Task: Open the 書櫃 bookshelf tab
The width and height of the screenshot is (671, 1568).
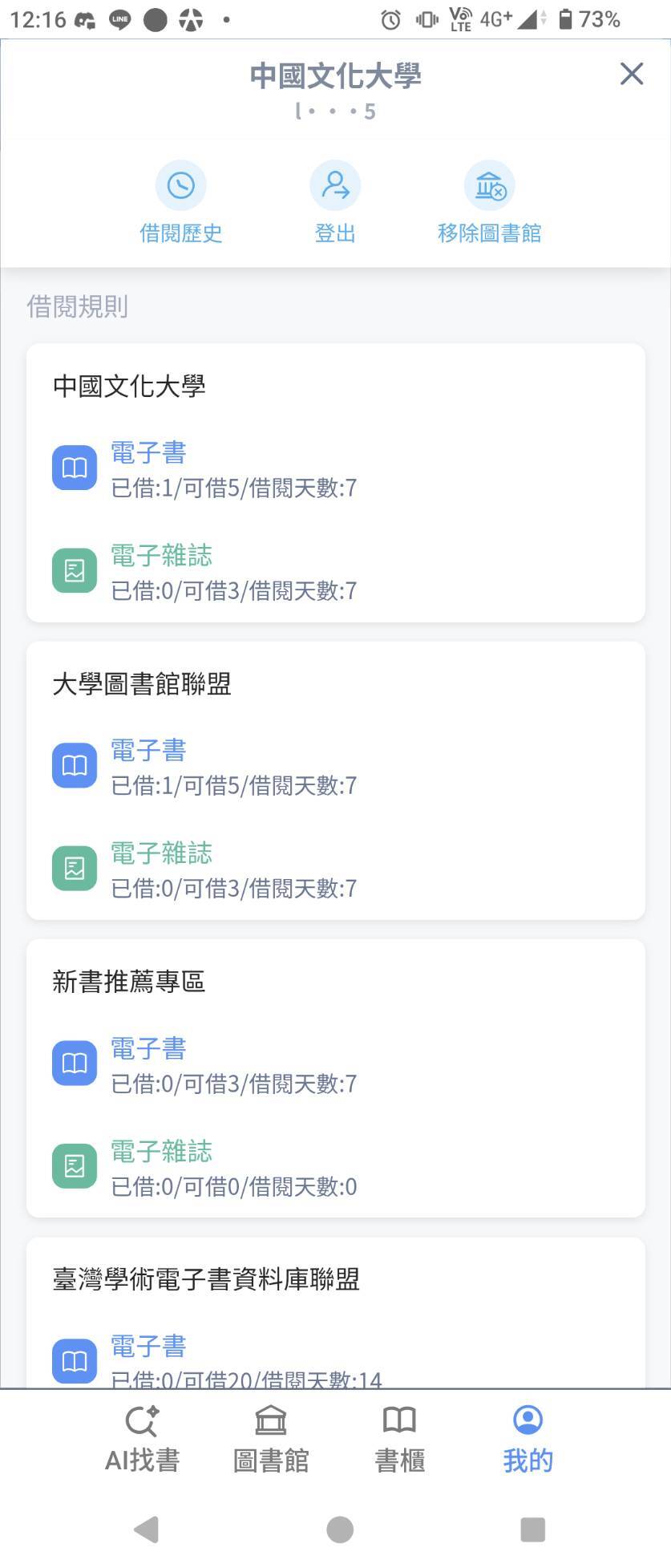Action: pos(399,1439)
